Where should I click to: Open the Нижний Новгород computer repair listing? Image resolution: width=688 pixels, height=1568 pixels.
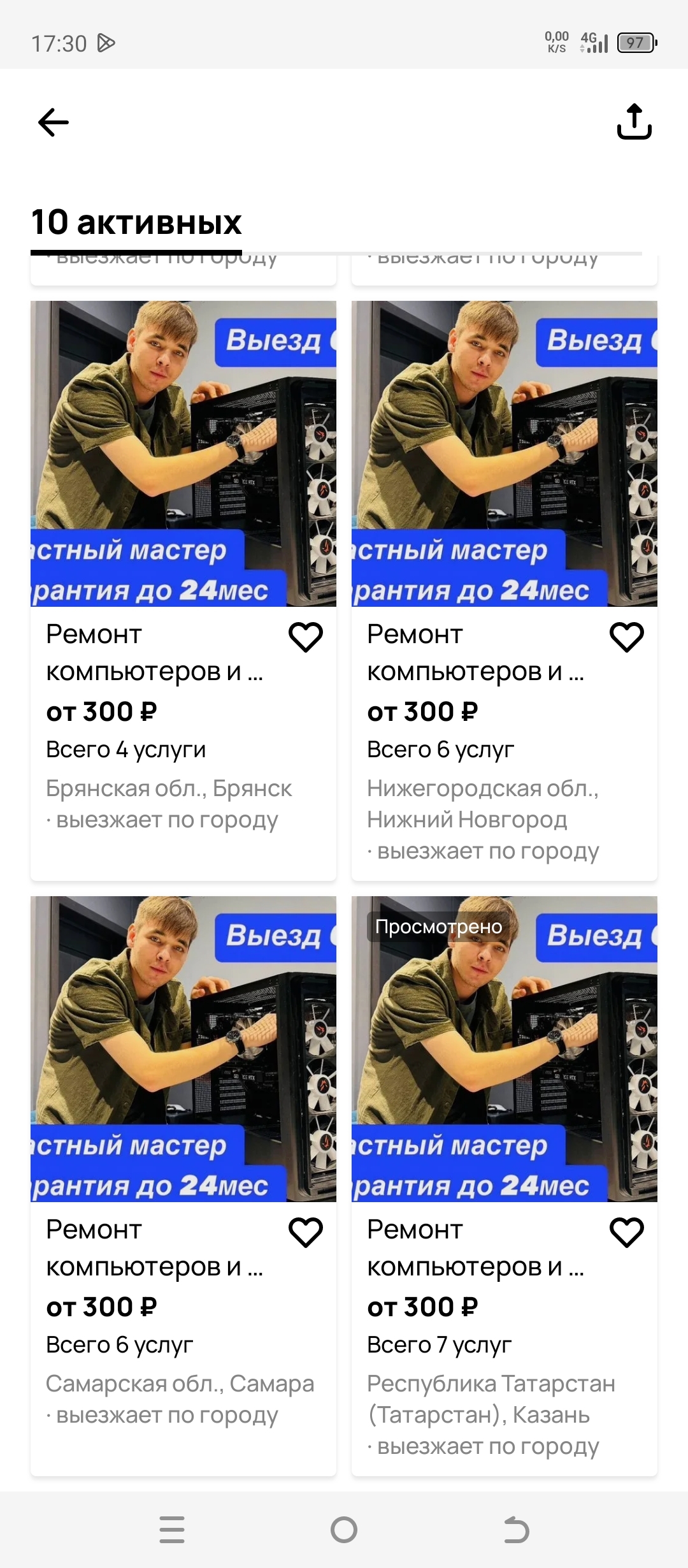pyautogui.click(x=504, y=454)
